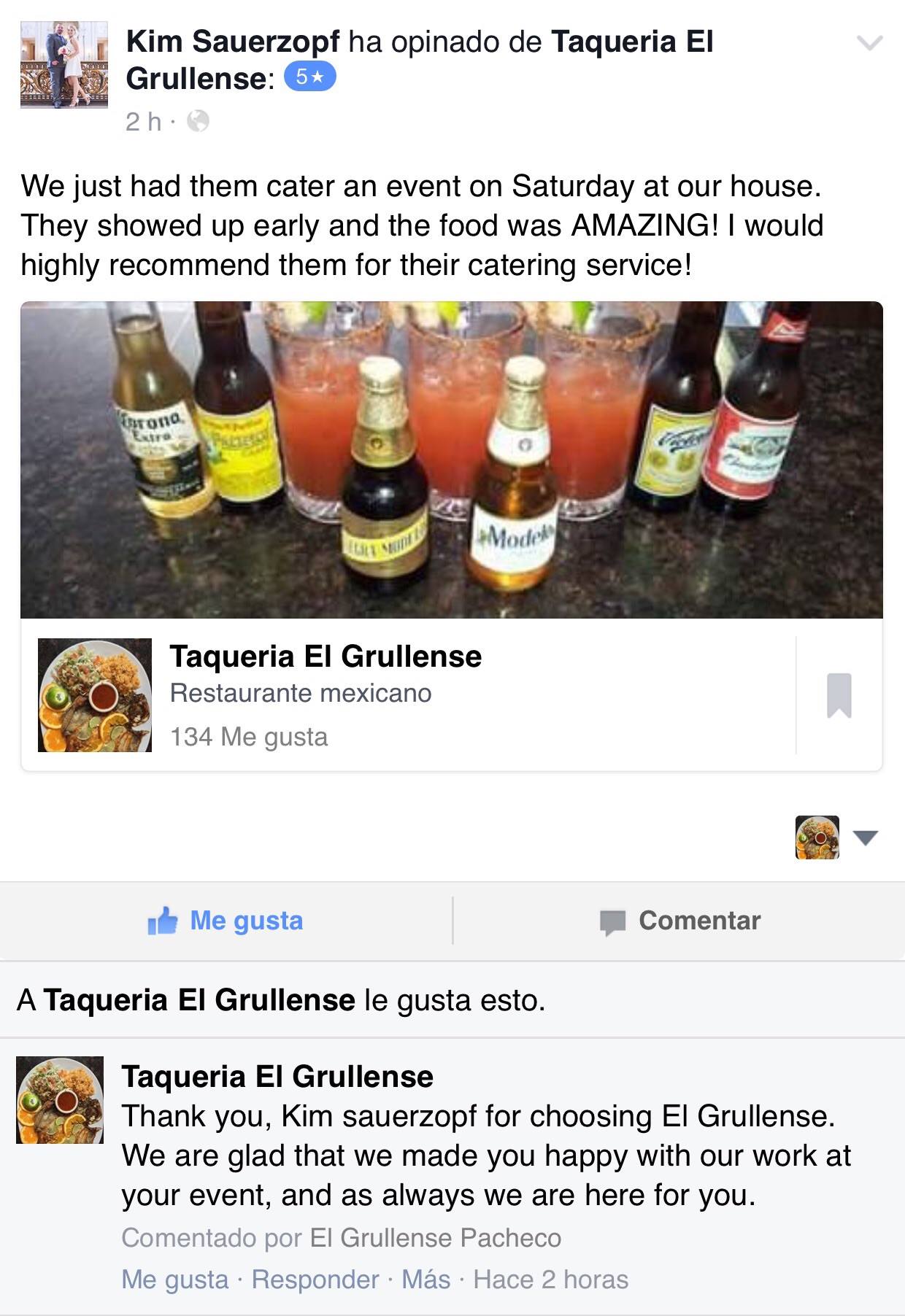Change who you react as dropdown
Screen dimensions: 905x1316
(836, 837)
